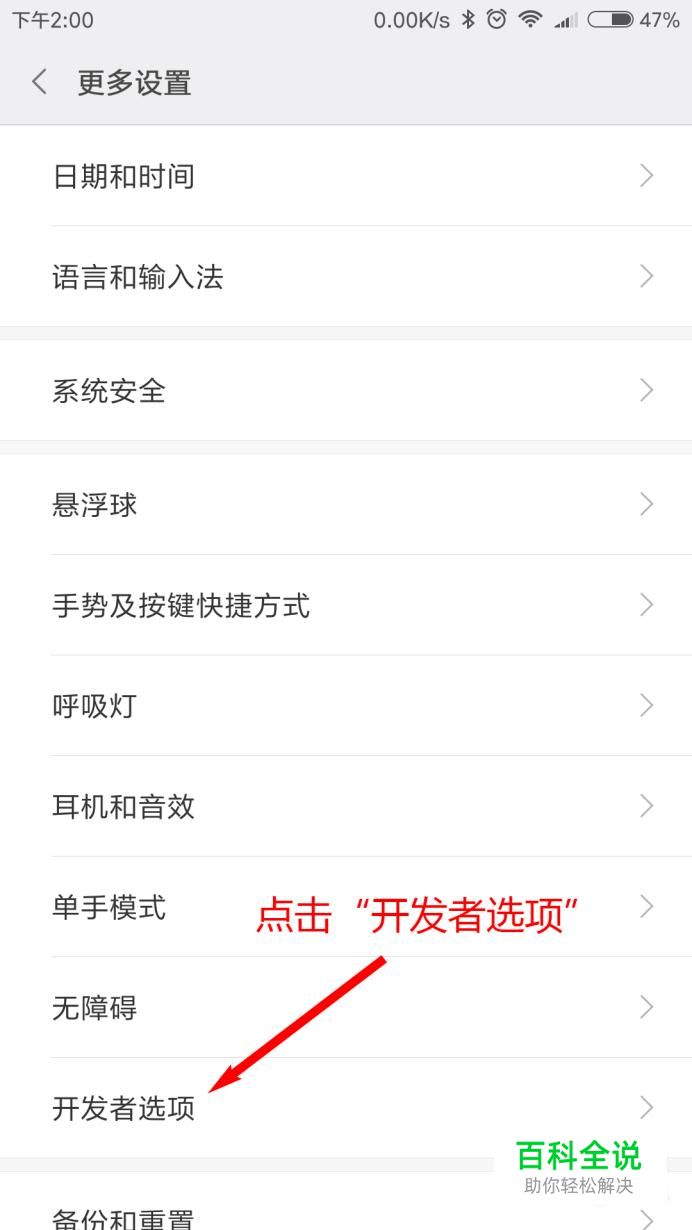Open 悬浮球 settings

click(346, 504)
